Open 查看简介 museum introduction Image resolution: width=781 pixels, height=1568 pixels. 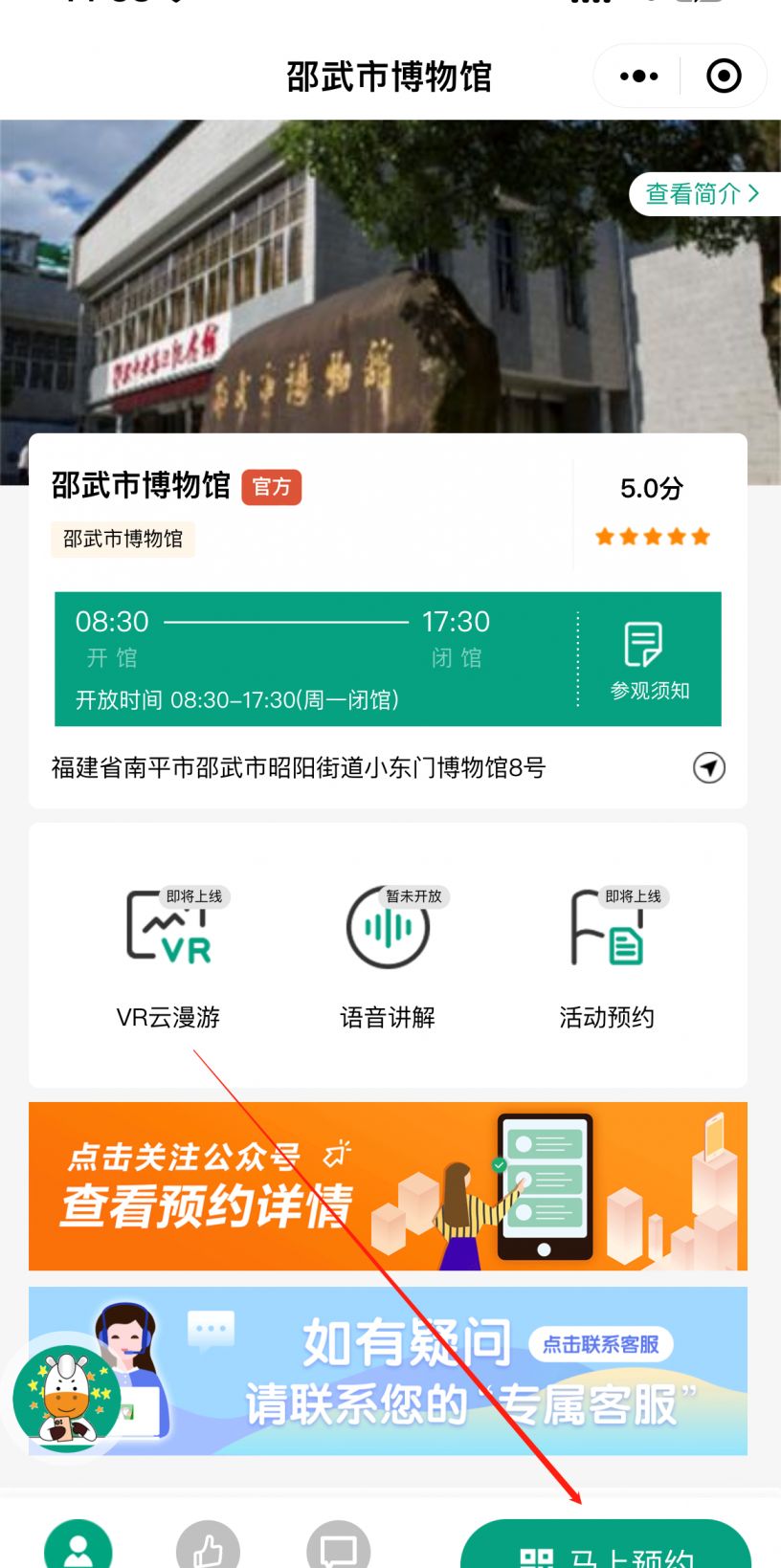tap(702, 194)
